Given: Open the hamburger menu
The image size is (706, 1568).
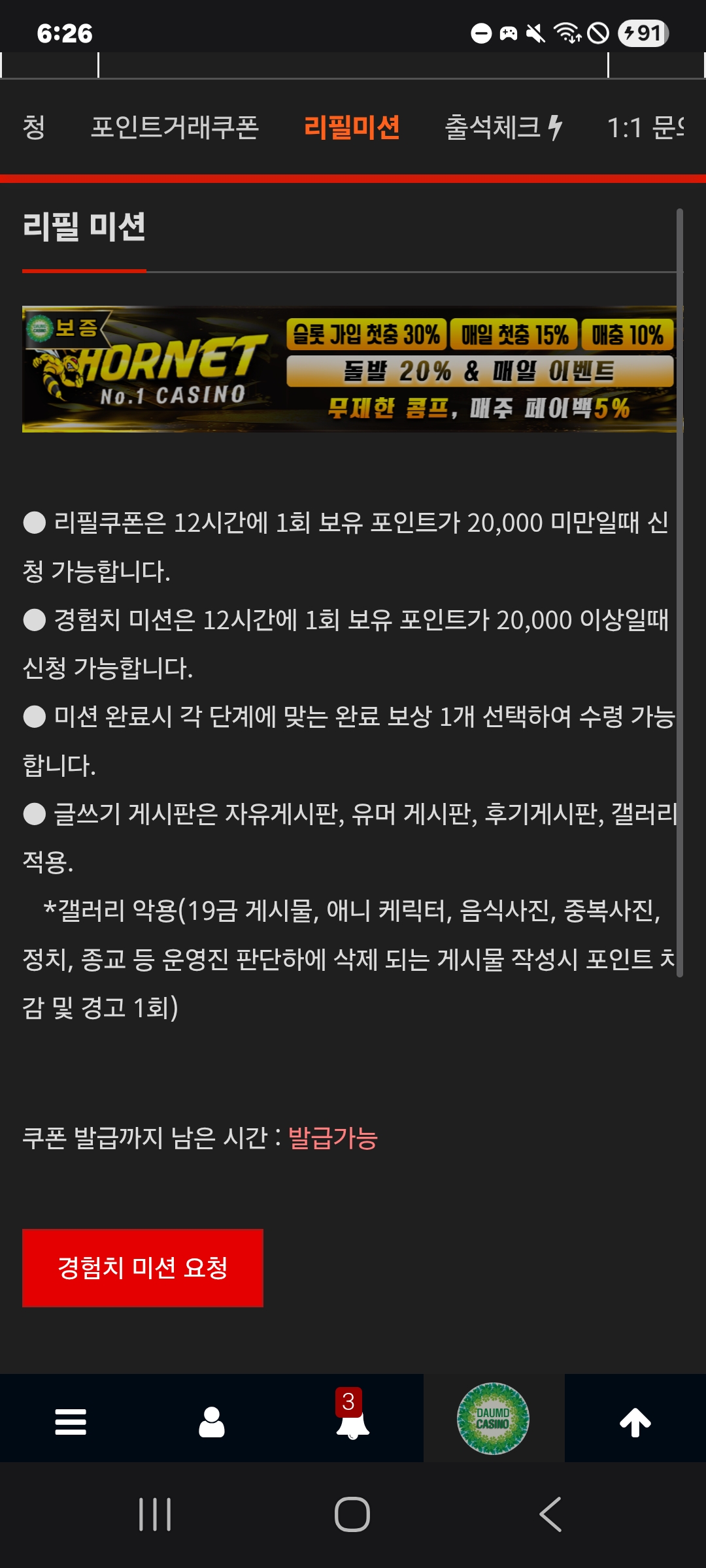Looking at the screenshot, I should click(x=71, y=1422).
